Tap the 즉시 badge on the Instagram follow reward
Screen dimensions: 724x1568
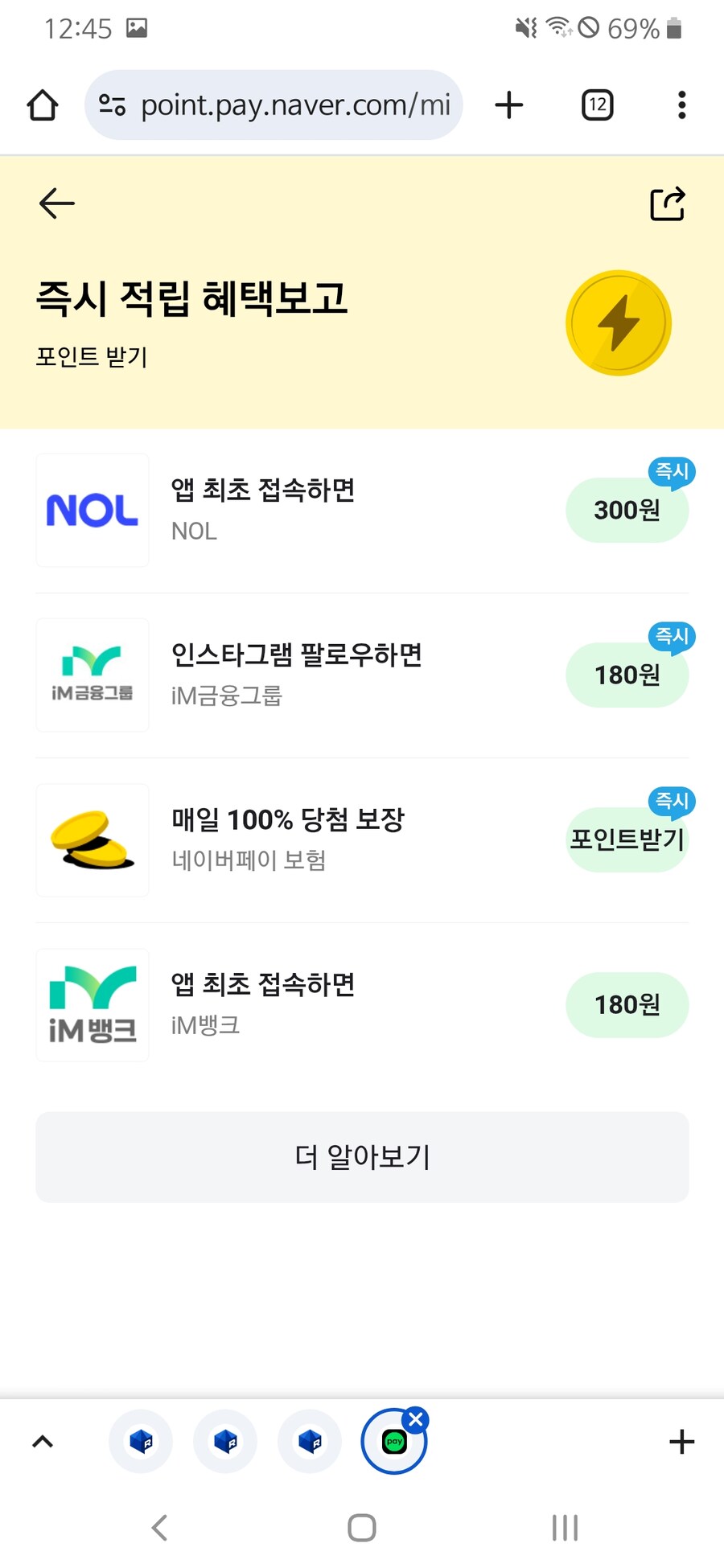point(672,637)
